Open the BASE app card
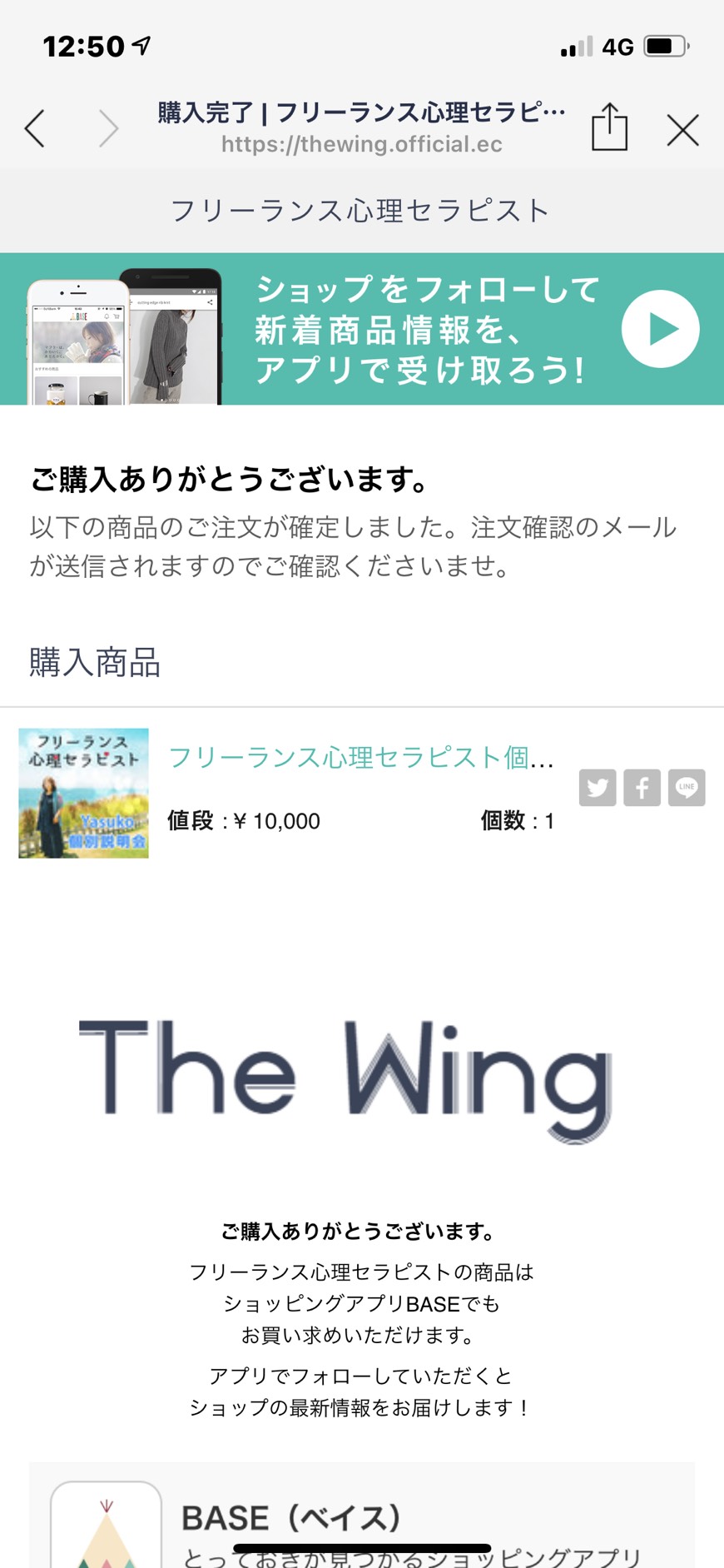 pos(362,1516)
